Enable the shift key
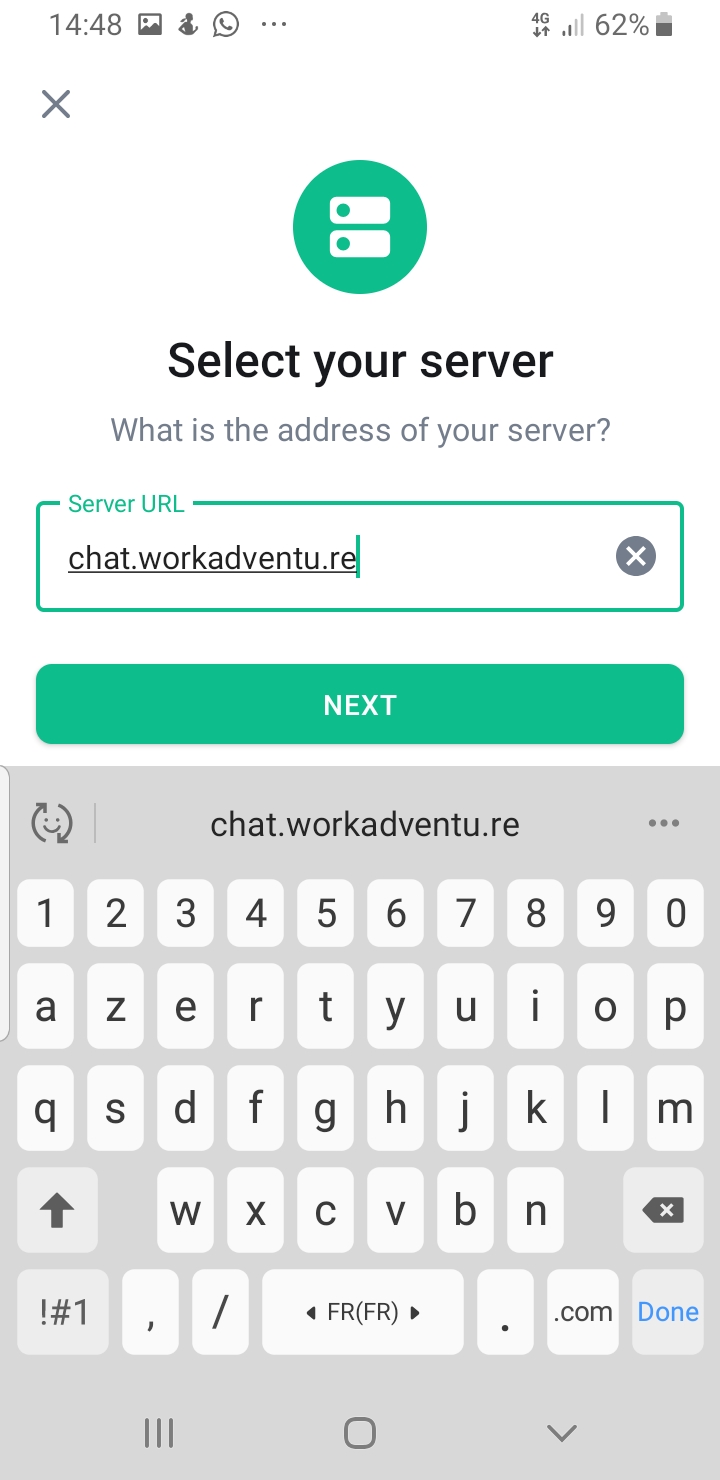The image size is (720, 1480). click(x=57, y=1211)
